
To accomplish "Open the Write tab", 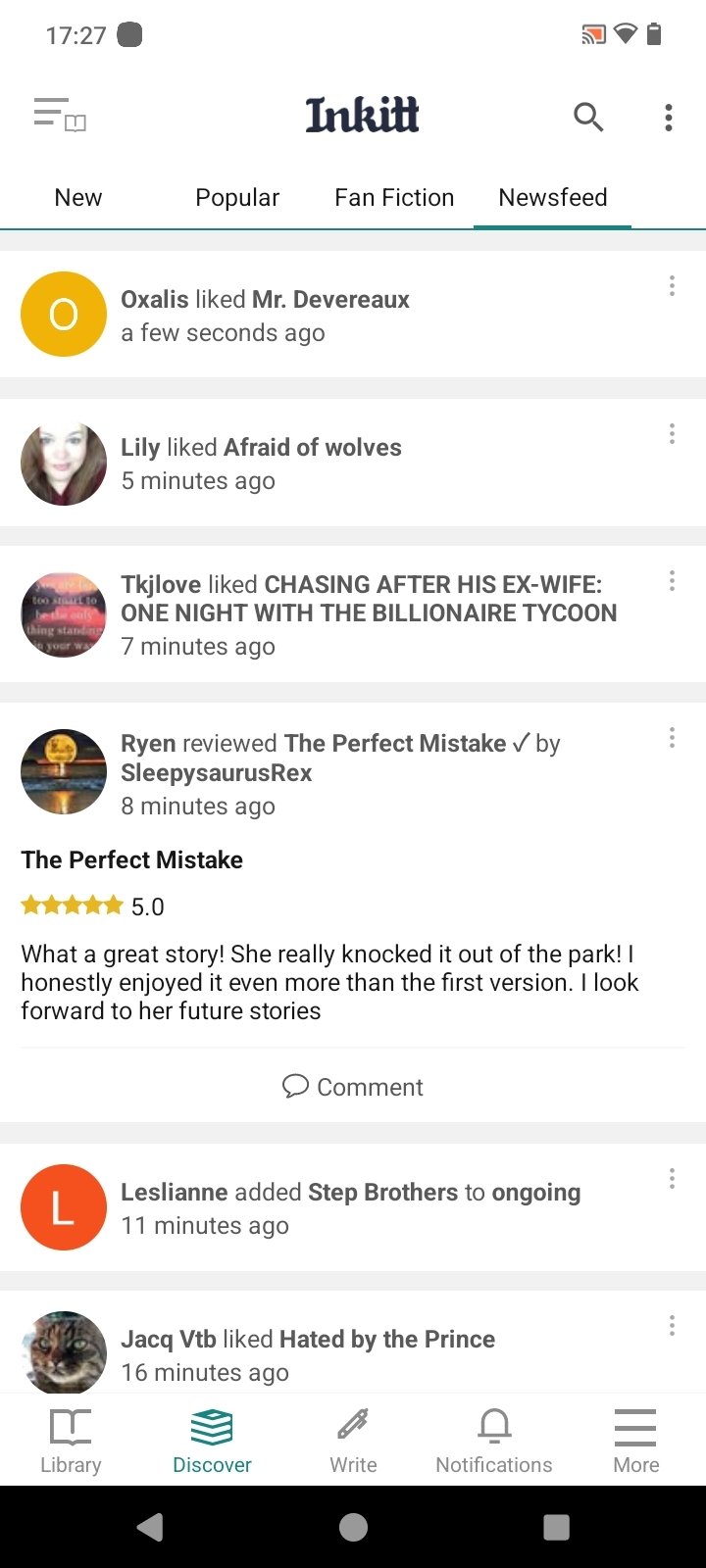I will 353,1441.
